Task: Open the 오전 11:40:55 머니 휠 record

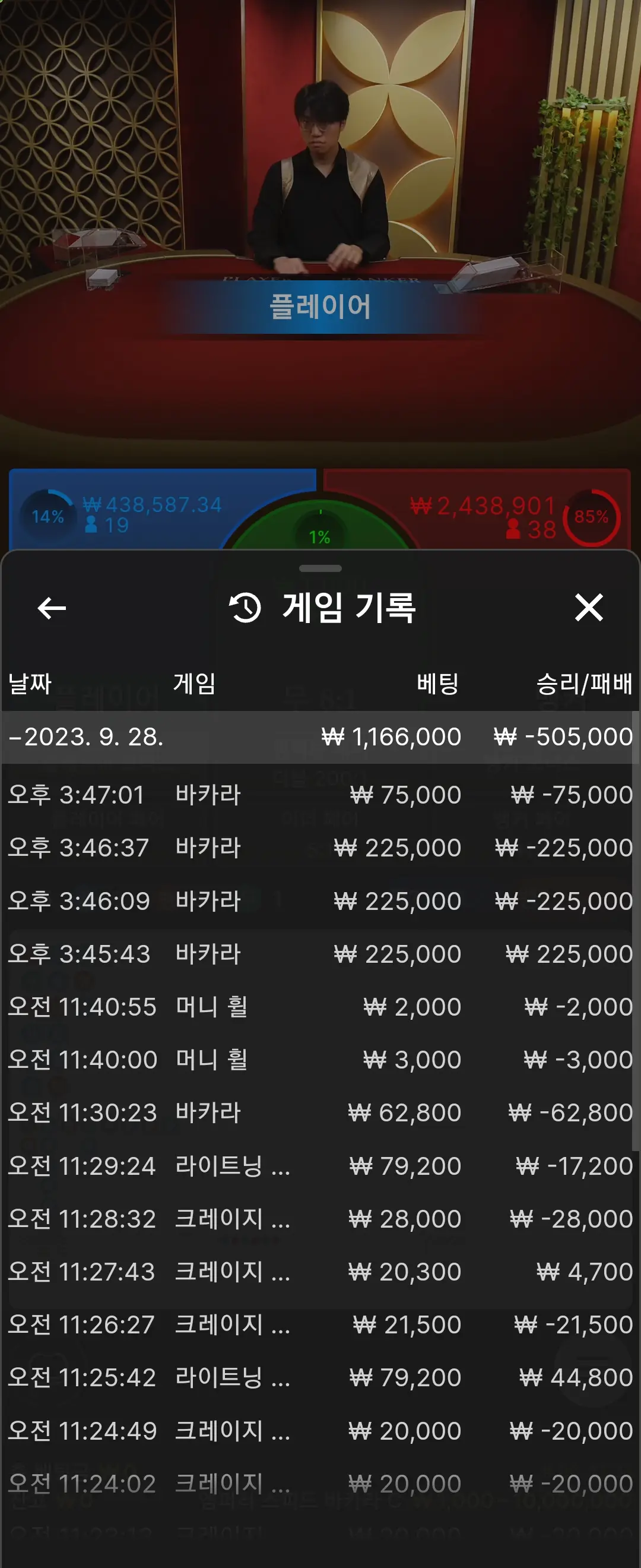Action: click(320, 1007)
